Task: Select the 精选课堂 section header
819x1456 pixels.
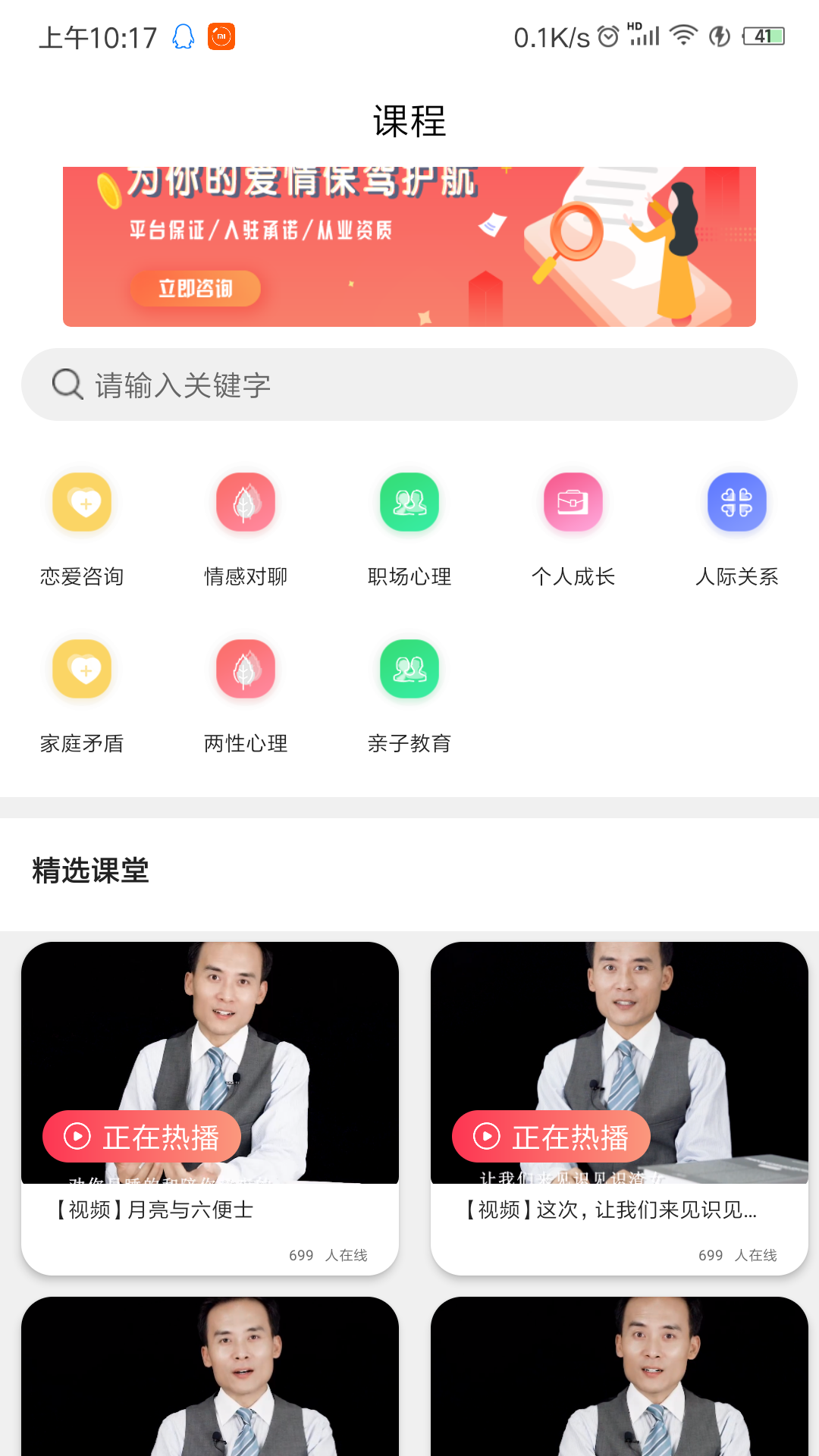Action: 90,872
